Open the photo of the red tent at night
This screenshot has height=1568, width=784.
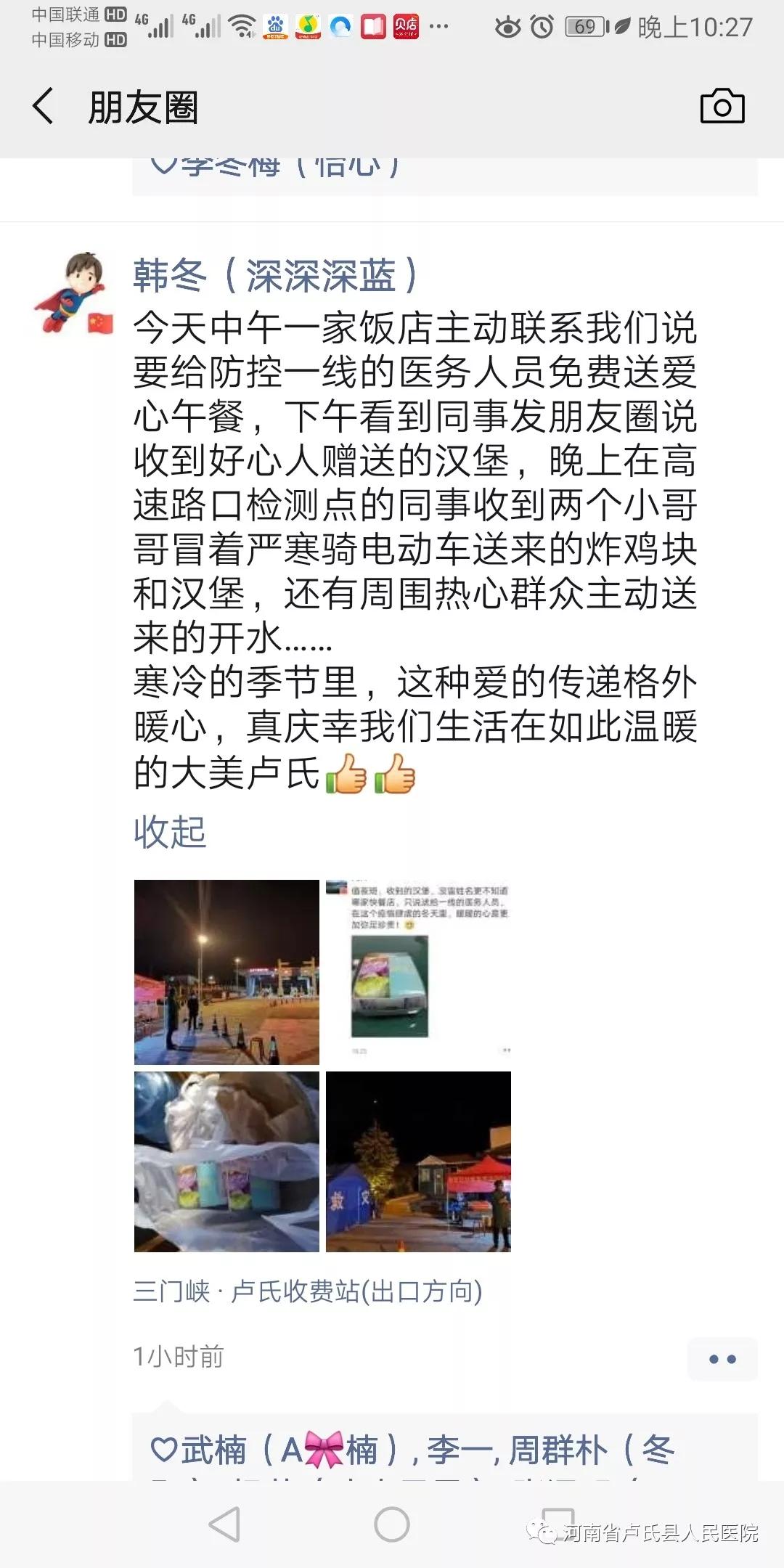[x=418, y=1161]
